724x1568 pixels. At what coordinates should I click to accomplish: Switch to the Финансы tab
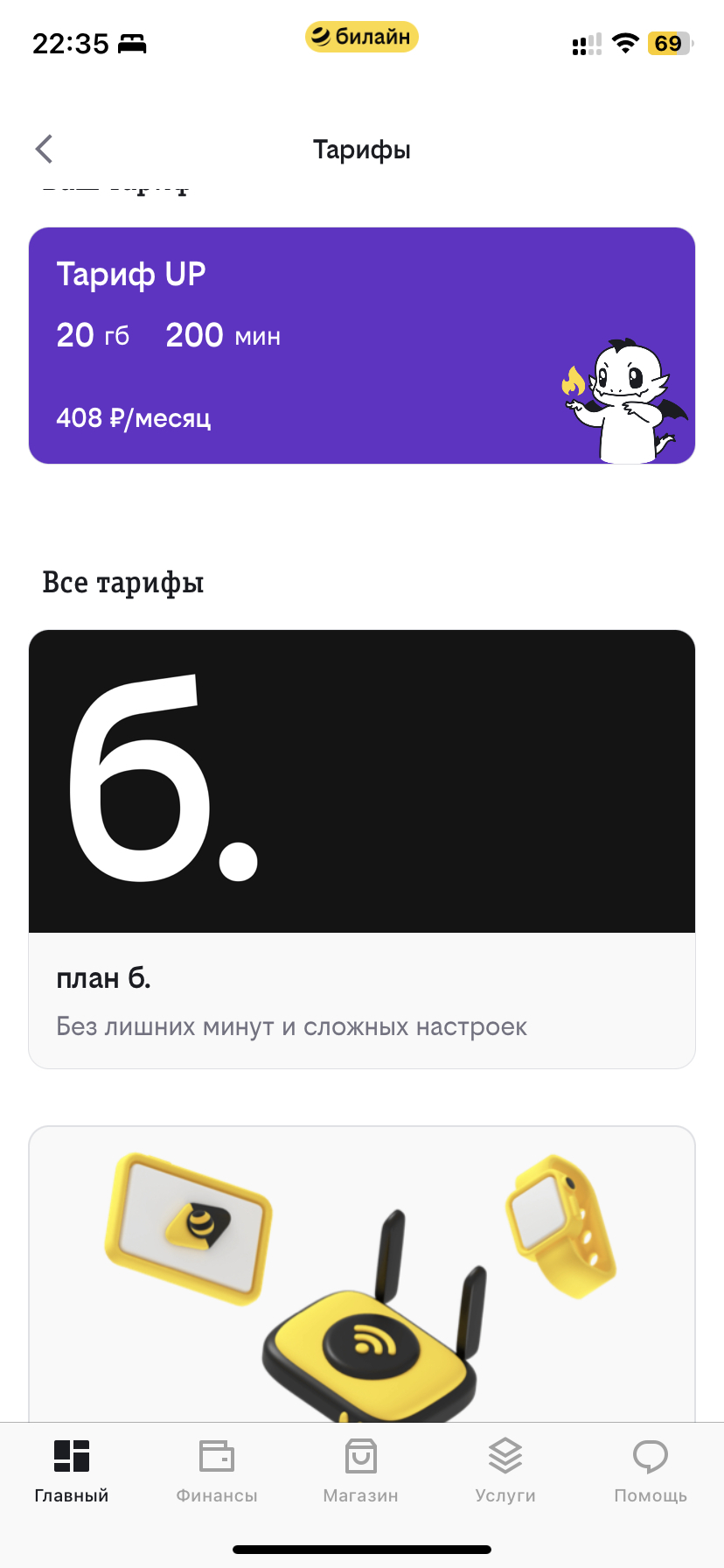[217, 1472]
